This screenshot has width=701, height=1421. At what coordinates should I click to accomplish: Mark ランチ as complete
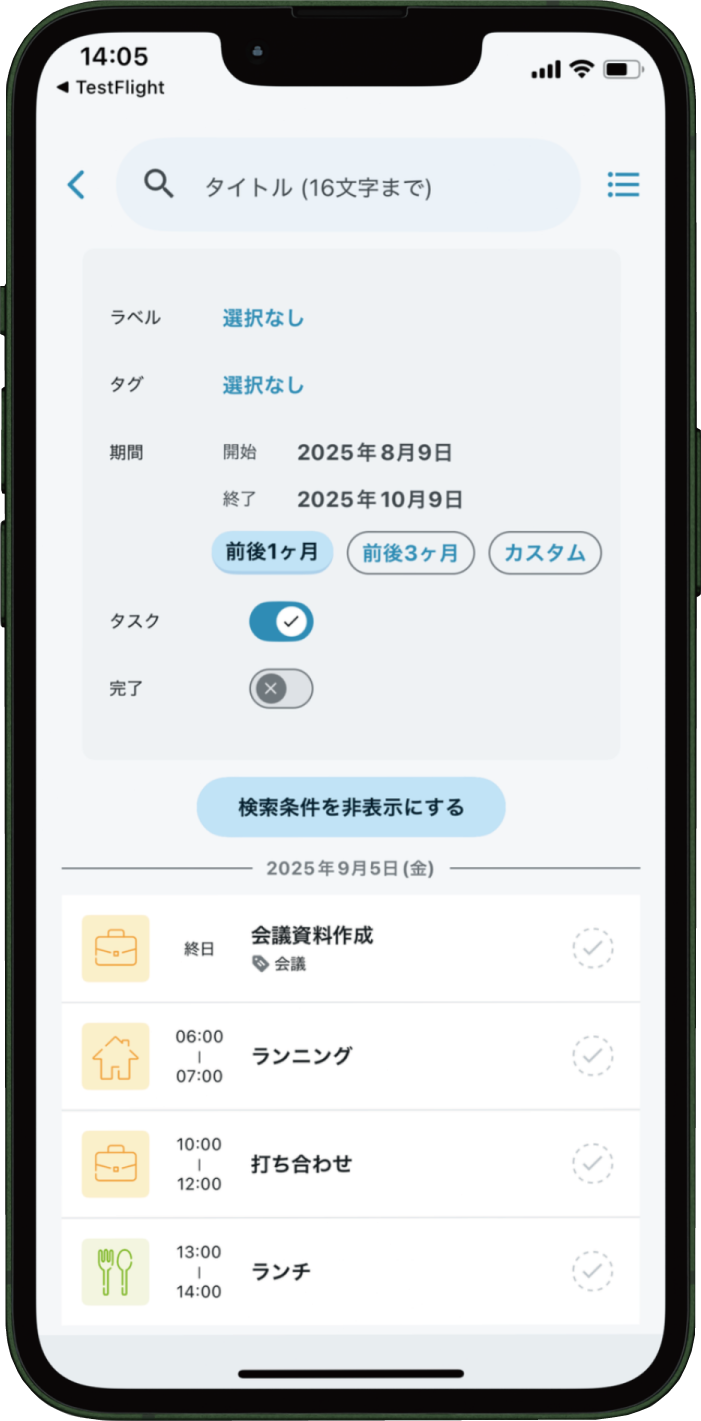click(x=593, y=1272)
